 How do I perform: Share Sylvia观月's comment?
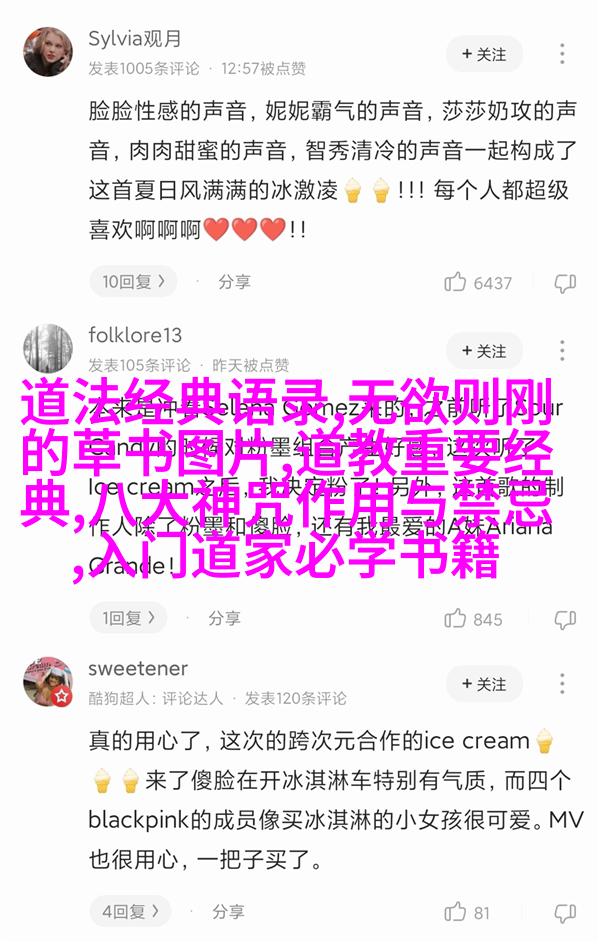(x=232, y=282)
